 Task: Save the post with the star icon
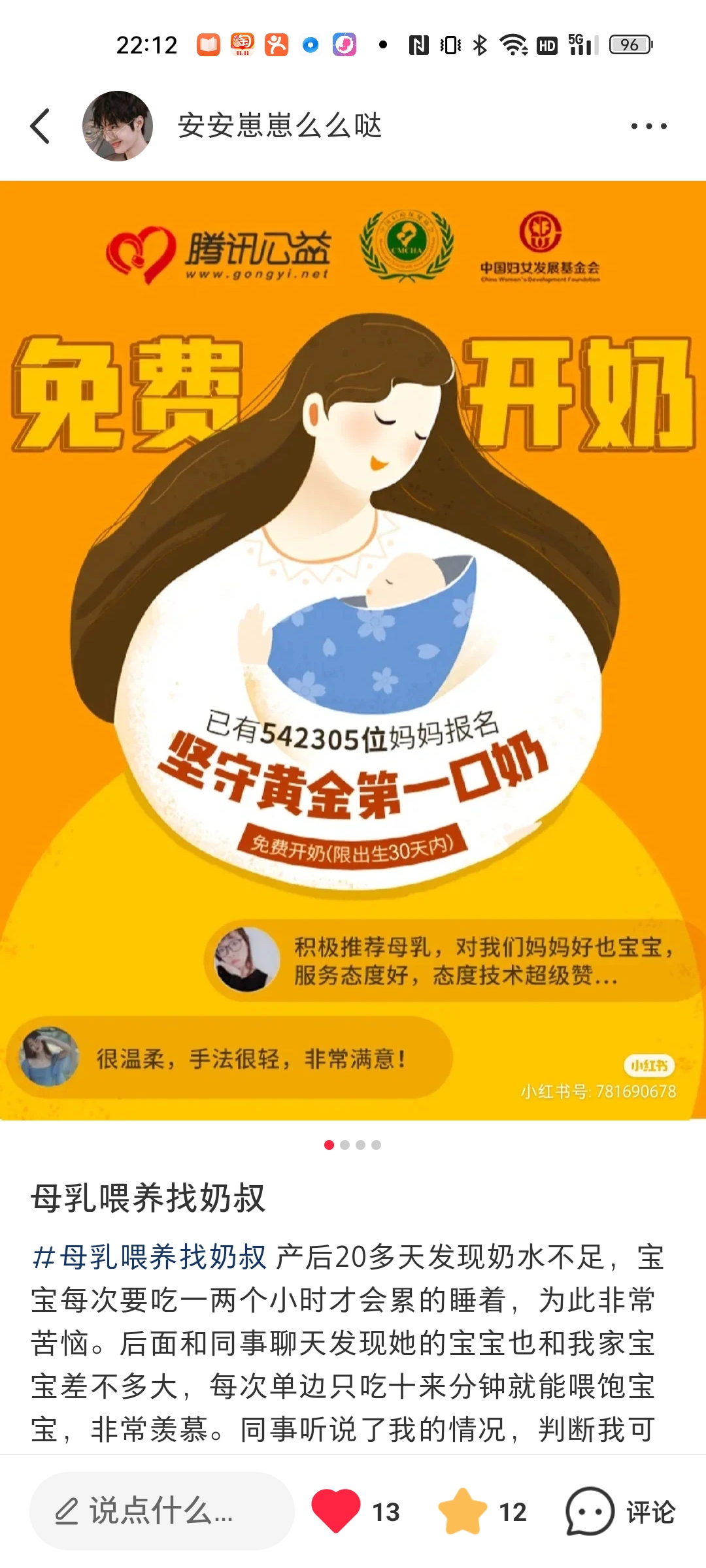point(463,1511)
